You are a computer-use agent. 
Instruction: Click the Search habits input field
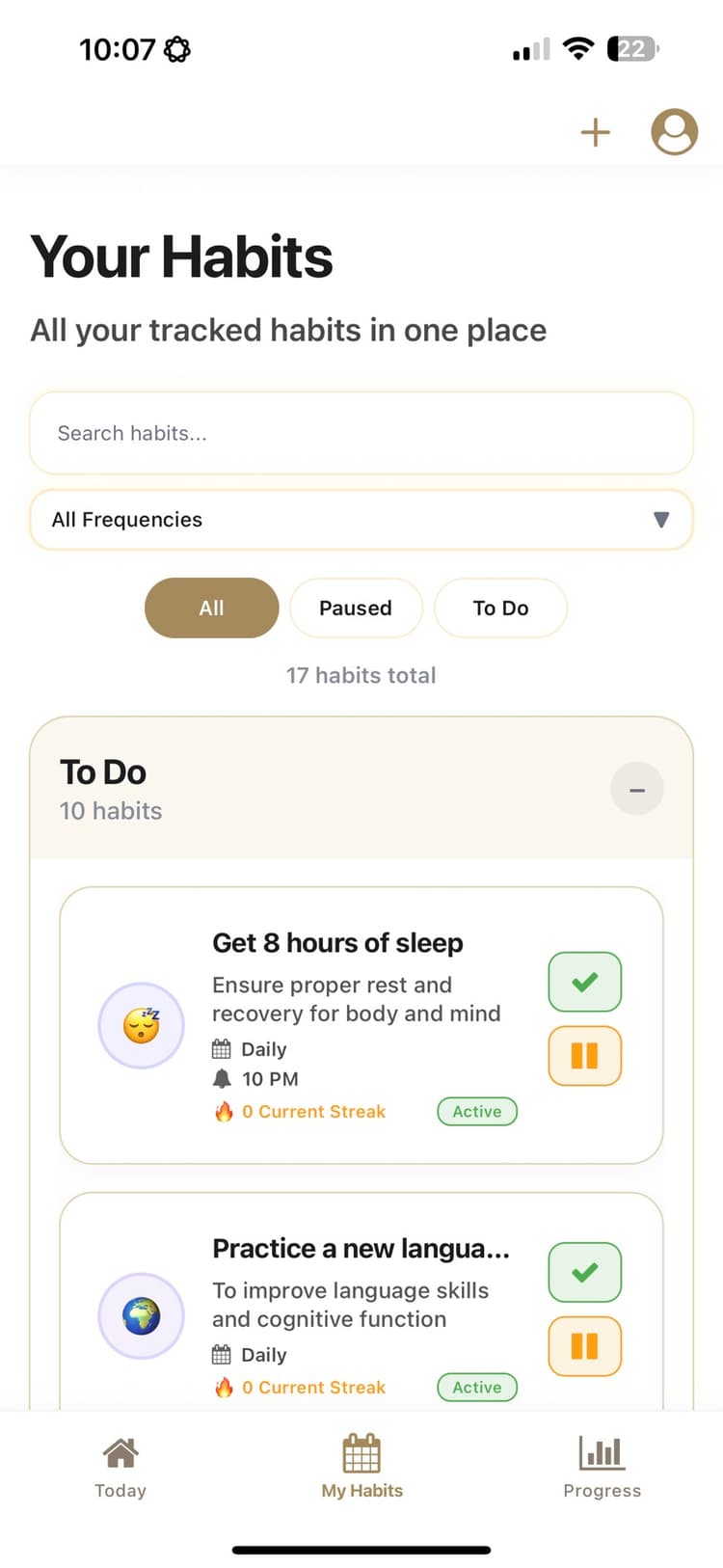361,433
